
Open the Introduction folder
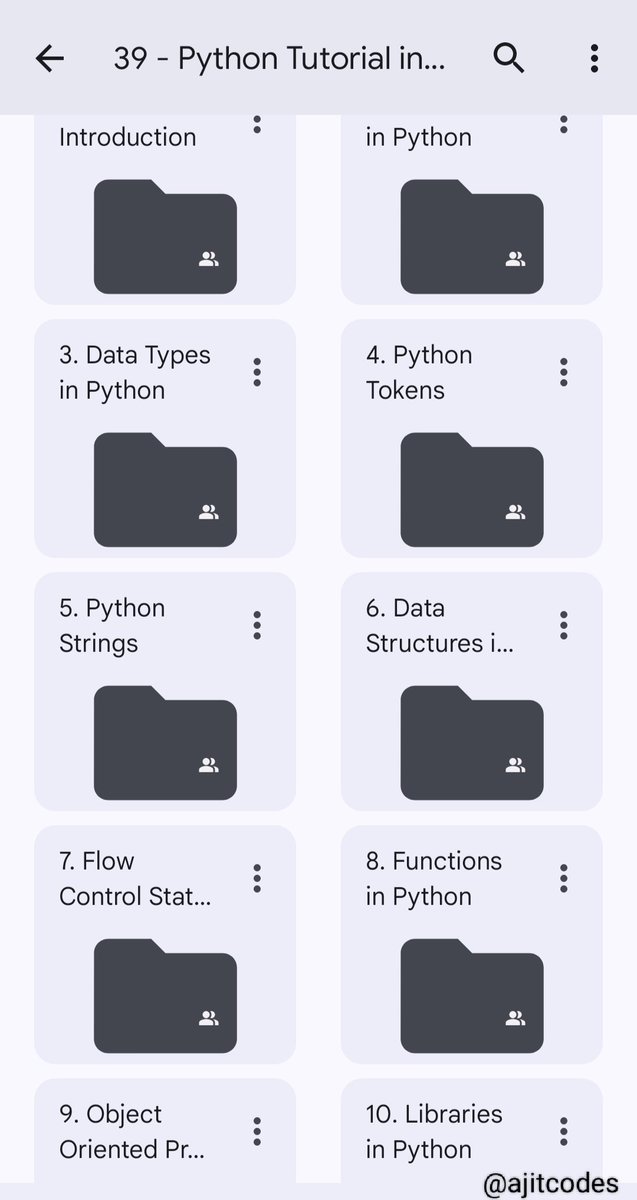click(x=165, y=210)
